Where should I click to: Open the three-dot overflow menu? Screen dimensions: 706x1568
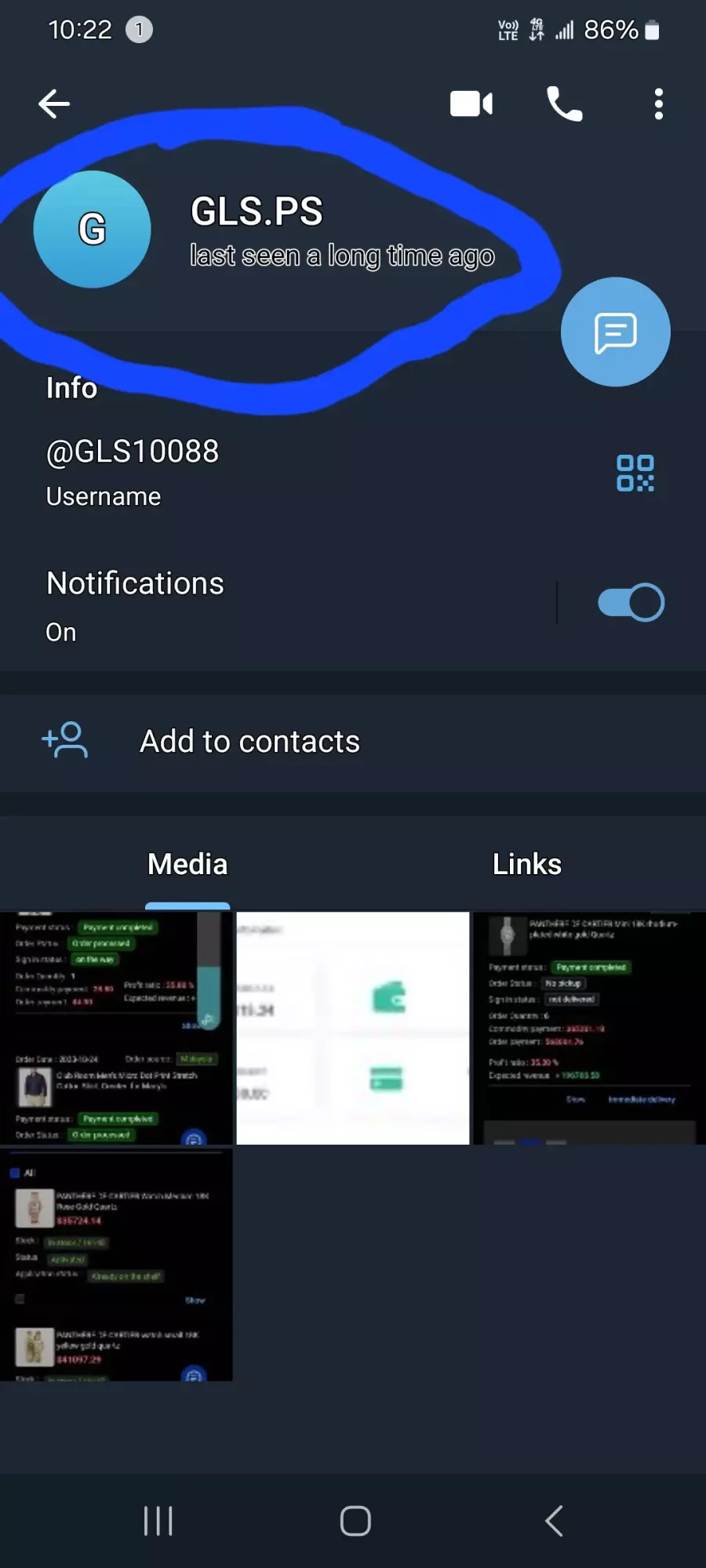tap(658, 103)
